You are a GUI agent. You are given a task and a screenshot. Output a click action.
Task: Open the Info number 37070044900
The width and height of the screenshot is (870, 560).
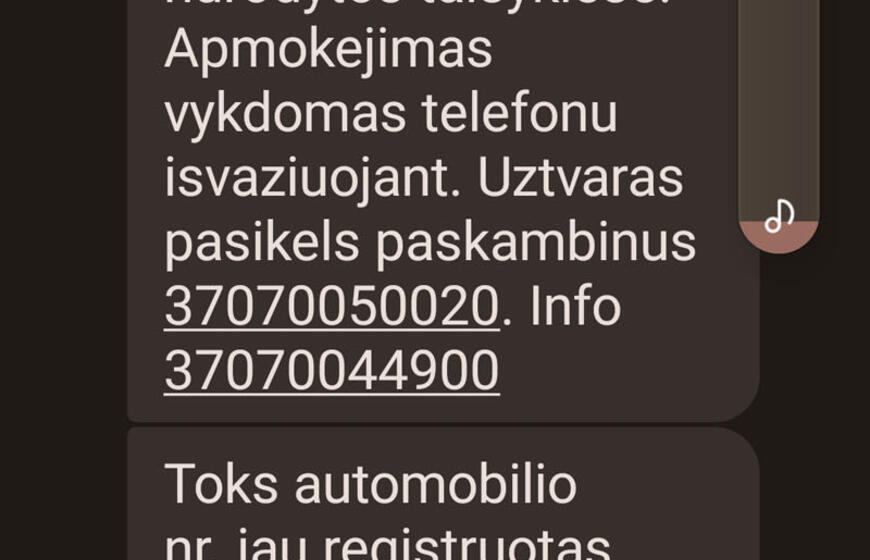331,371
